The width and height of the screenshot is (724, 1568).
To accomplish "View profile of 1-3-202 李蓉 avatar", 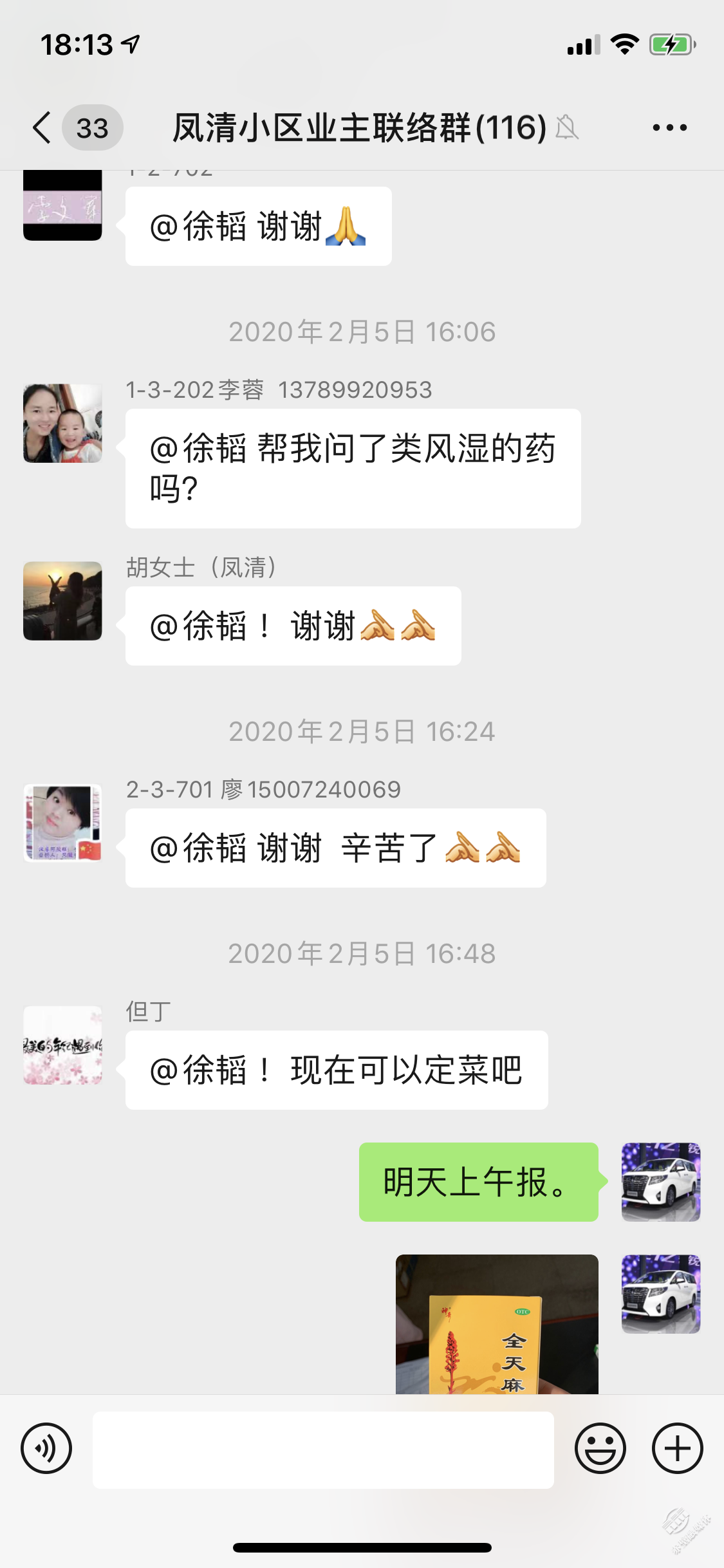I will click(62, 424).
